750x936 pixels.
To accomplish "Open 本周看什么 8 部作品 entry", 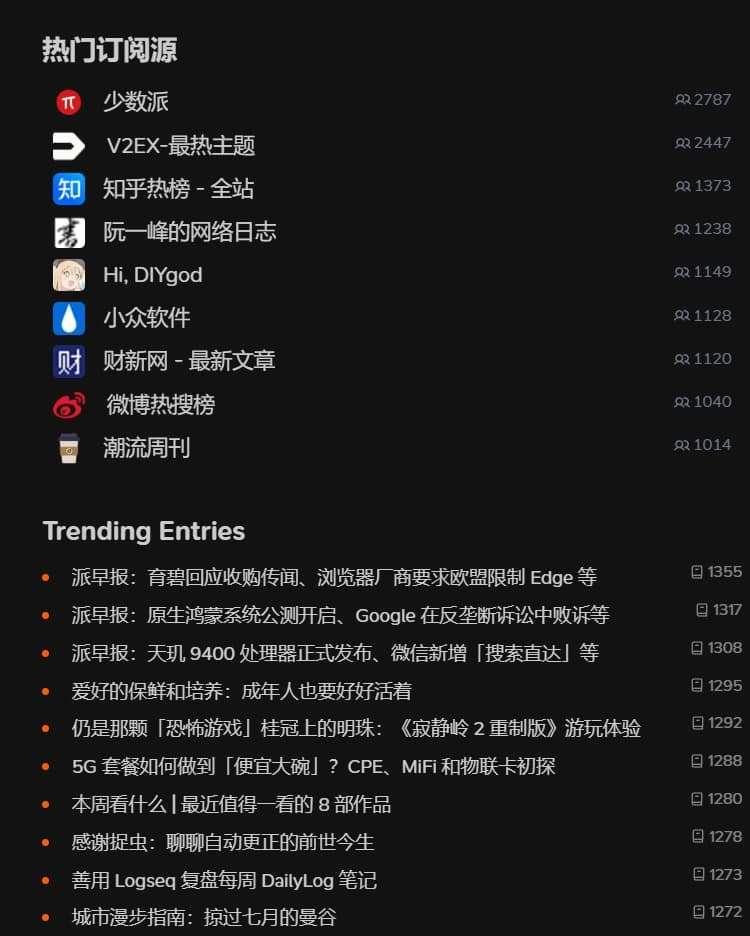I will pyautogui.click(x=231, y=804).
